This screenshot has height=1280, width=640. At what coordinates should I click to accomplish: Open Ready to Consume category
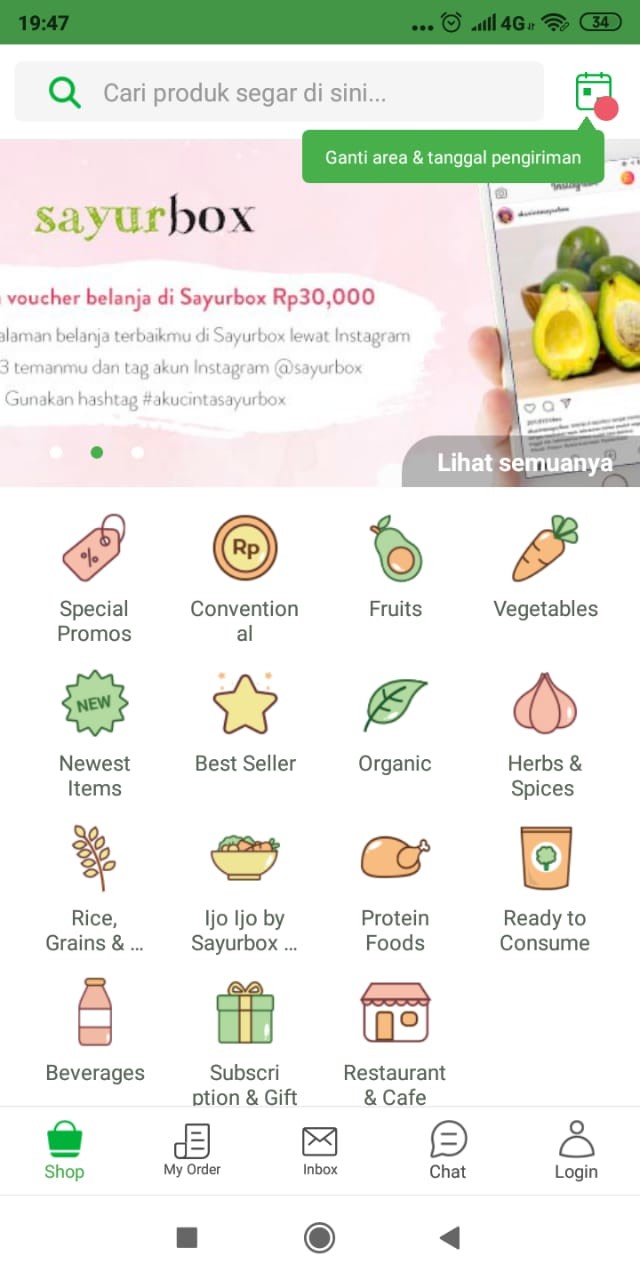pos(545,887)
